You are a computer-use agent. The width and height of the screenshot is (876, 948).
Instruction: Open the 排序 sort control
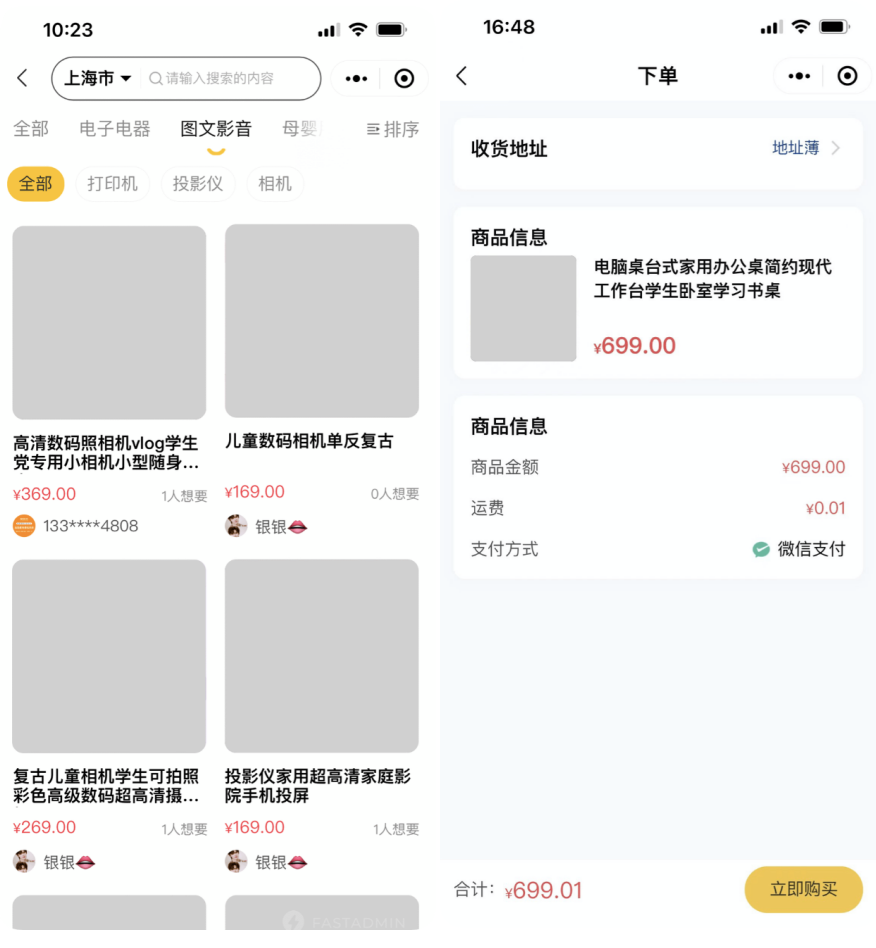pyautogui.click(x=392, y=129)
